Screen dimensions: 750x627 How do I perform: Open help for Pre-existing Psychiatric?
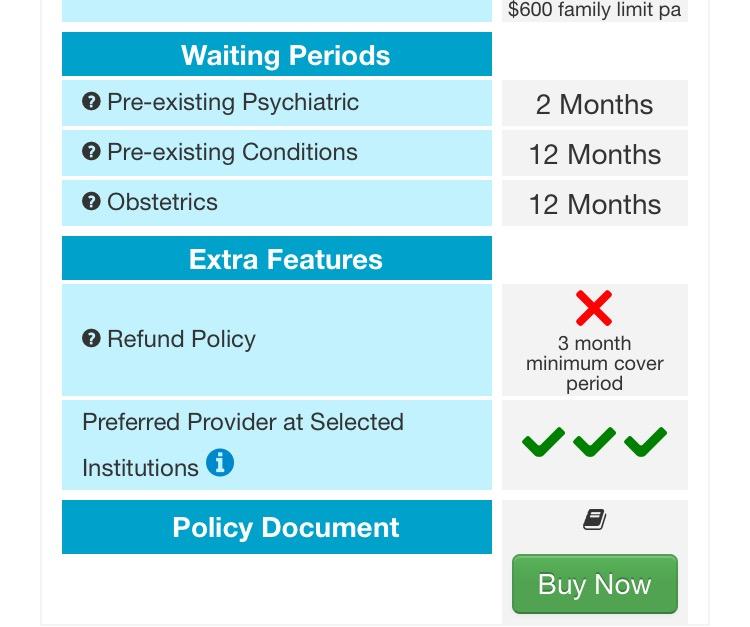pyautogui.click(x=91, y=102)
